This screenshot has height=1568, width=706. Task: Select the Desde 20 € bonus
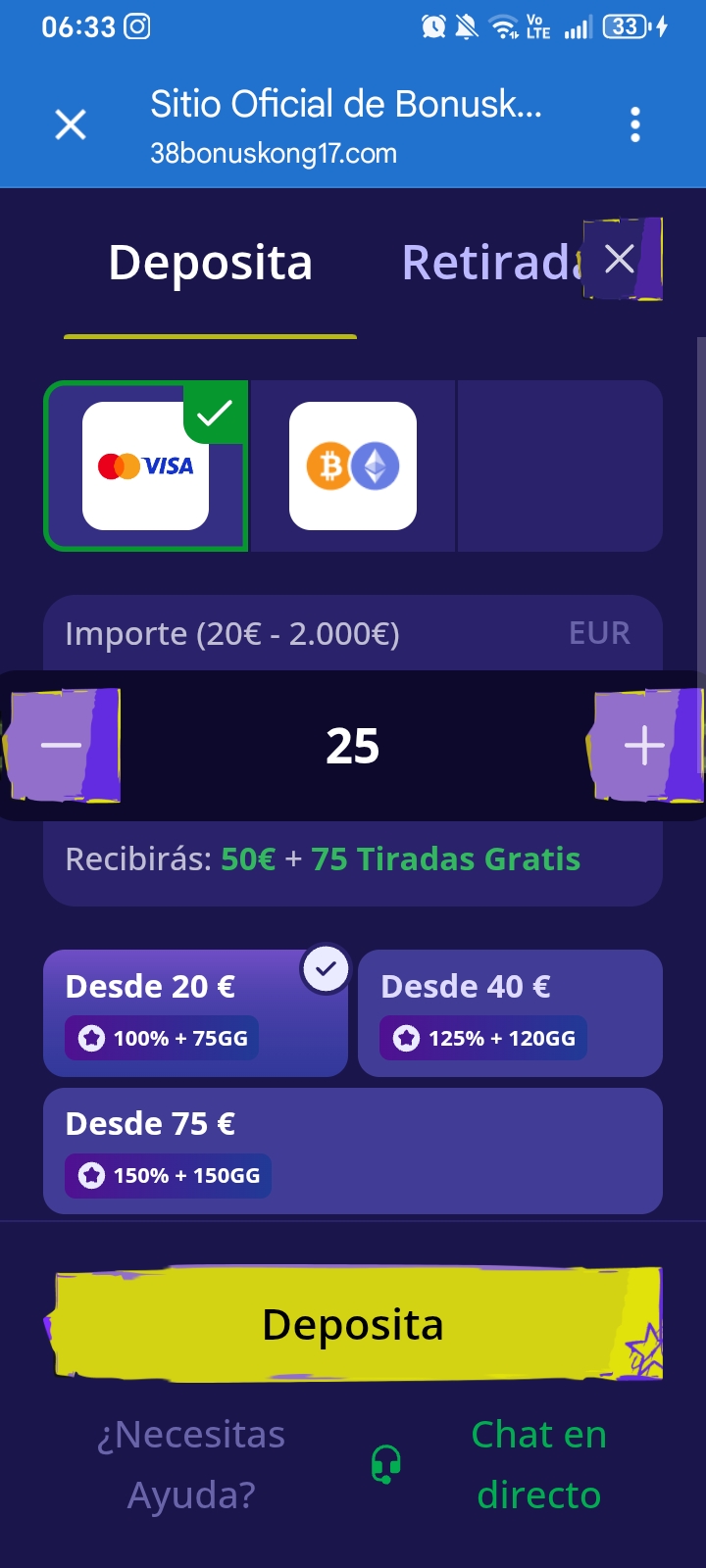(195, 1013)
